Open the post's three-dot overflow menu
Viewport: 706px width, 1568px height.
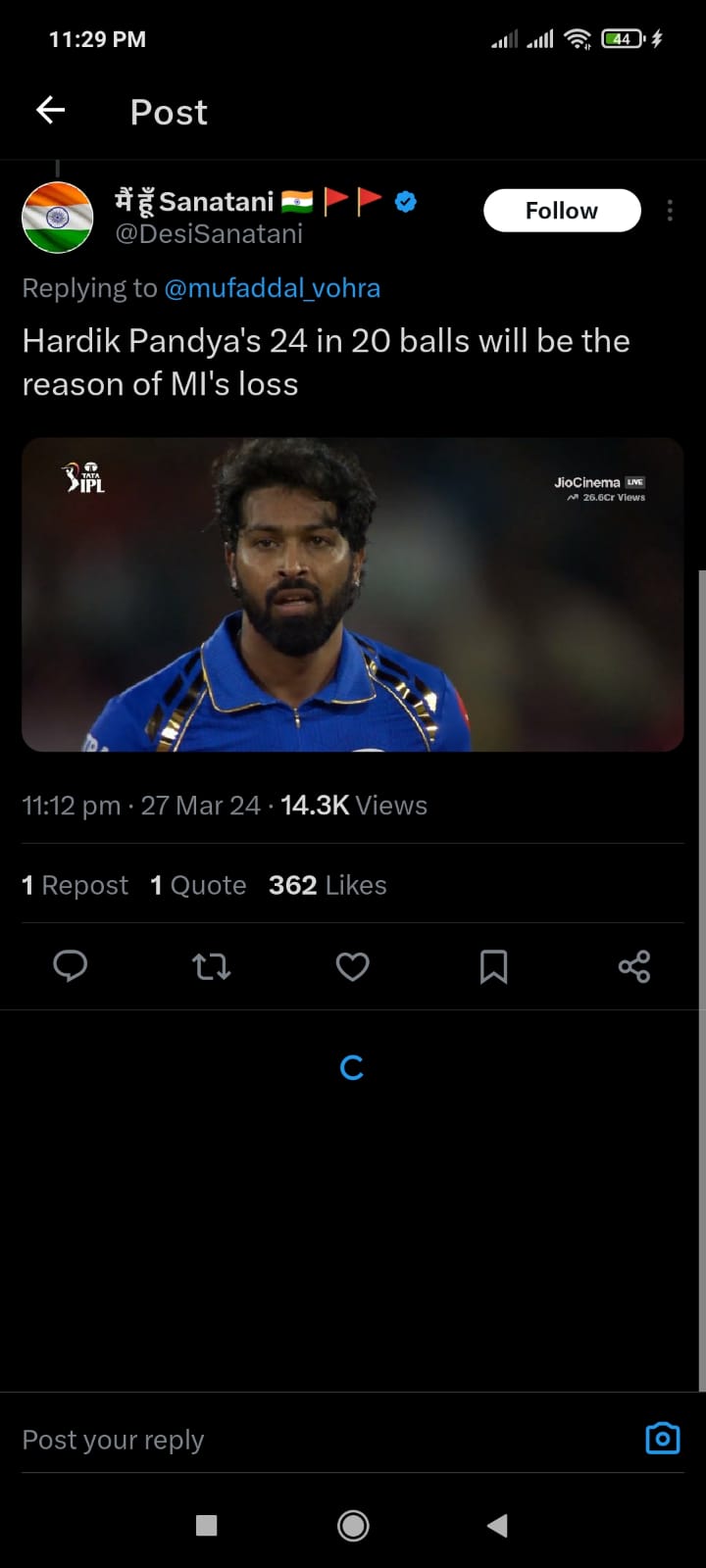[670, 211]
